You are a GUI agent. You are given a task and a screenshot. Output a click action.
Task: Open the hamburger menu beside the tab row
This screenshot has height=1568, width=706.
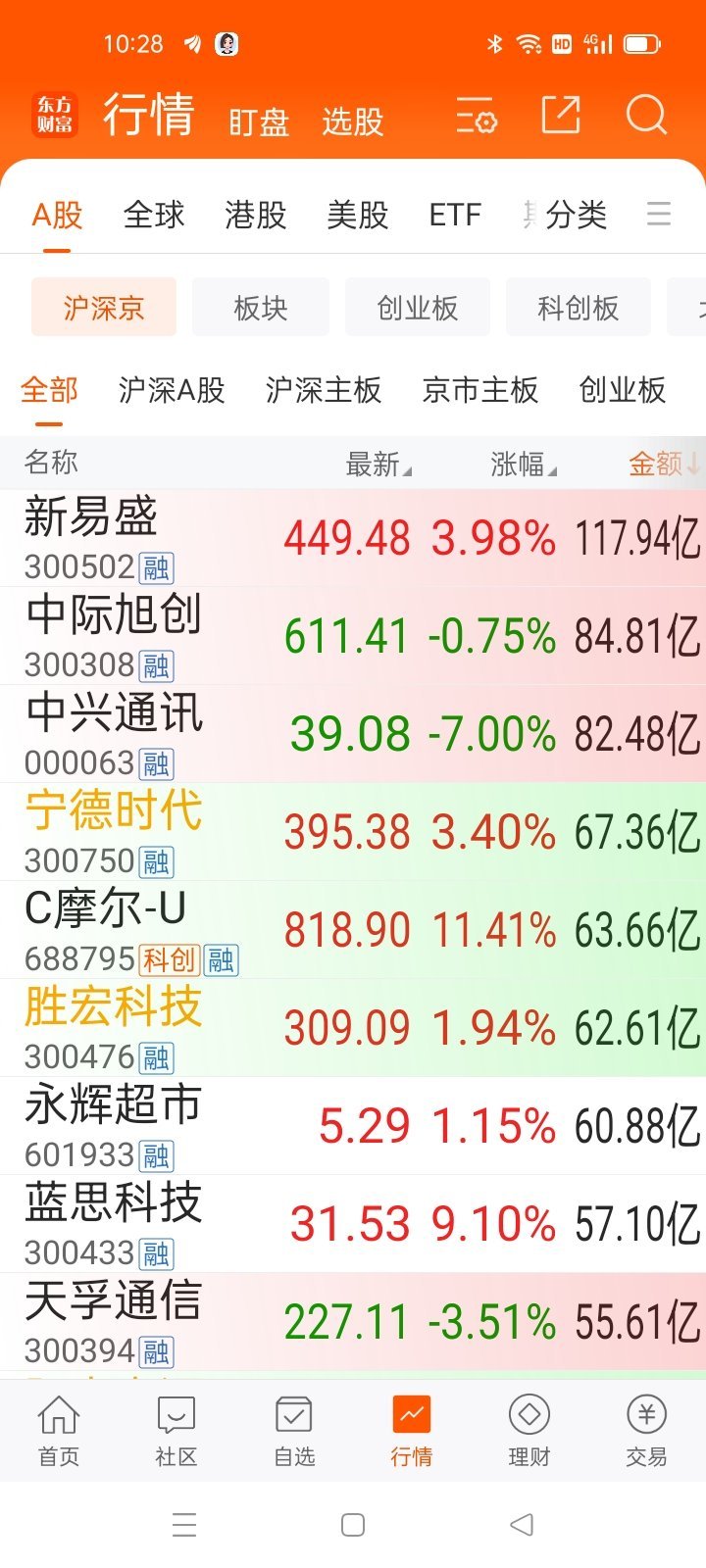(658, 218)
